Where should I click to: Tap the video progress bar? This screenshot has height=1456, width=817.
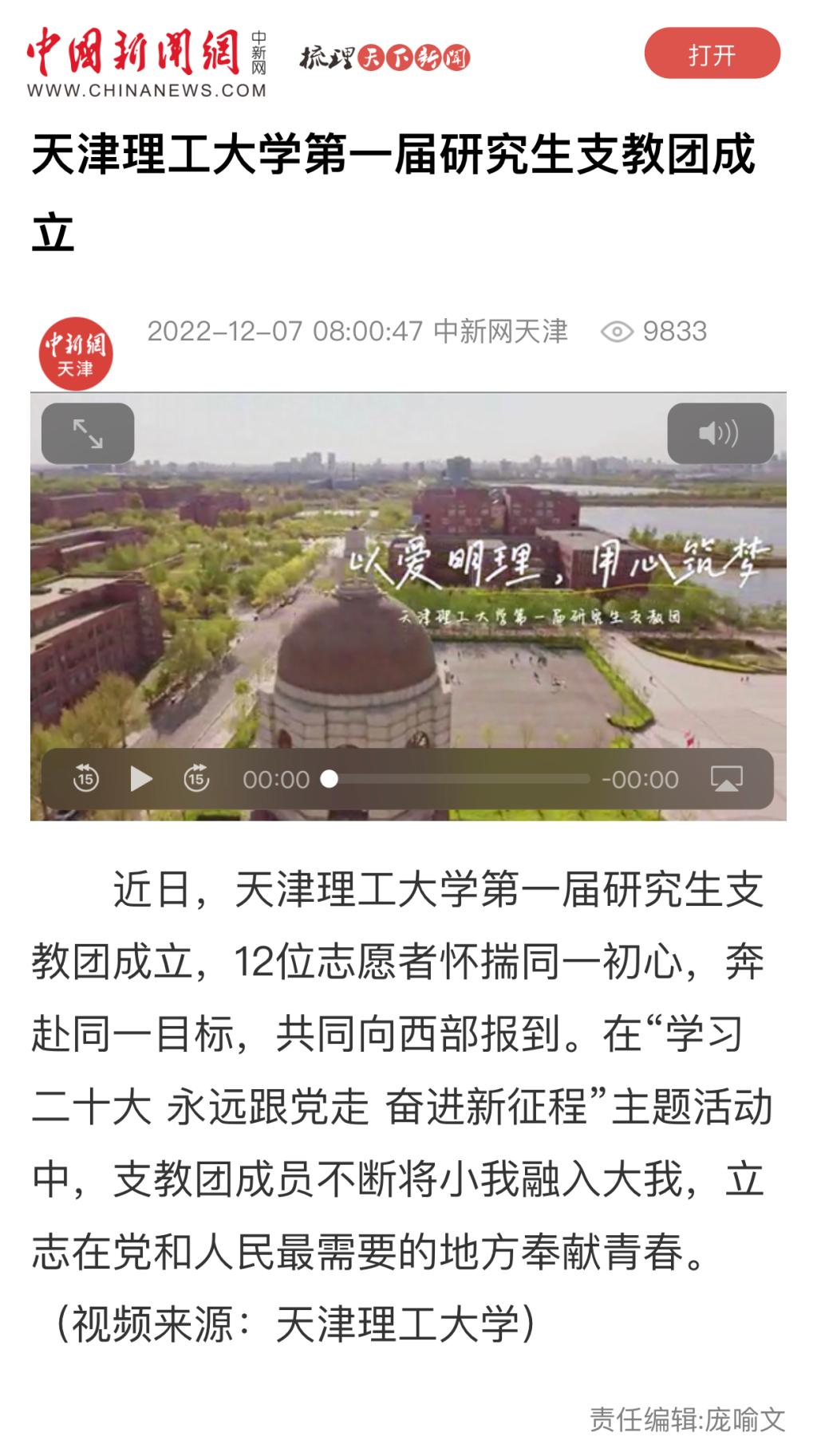pyautogui.click(x=459, y=779)
